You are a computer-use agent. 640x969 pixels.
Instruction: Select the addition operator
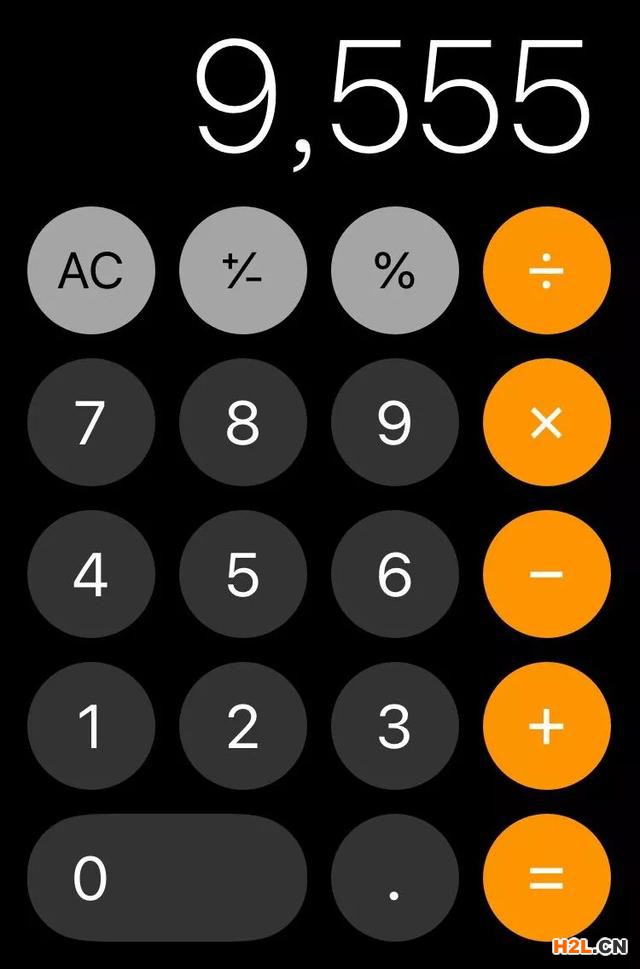click(x=546, y=726)
